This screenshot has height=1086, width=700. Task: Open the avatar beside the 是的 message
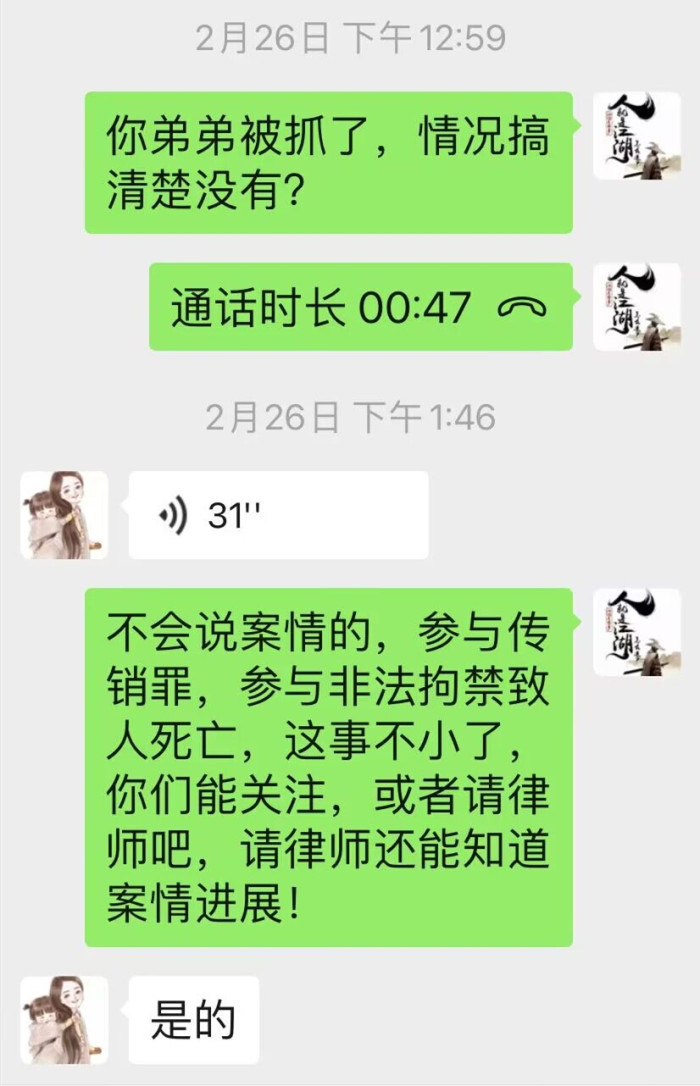(x=64, y=1019)
